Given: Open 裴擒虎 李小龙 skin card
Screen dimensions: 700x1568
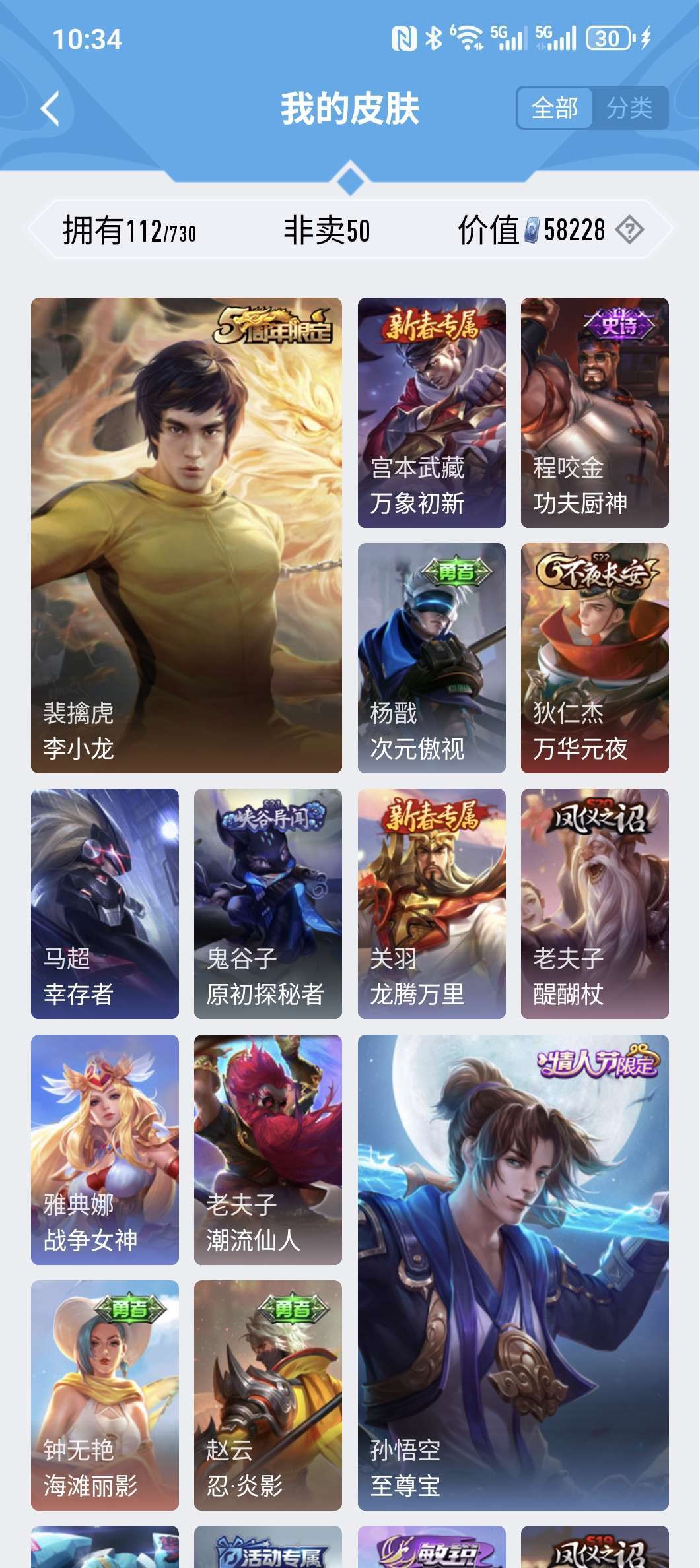Looking at the screenshot, I should (186, 535).
